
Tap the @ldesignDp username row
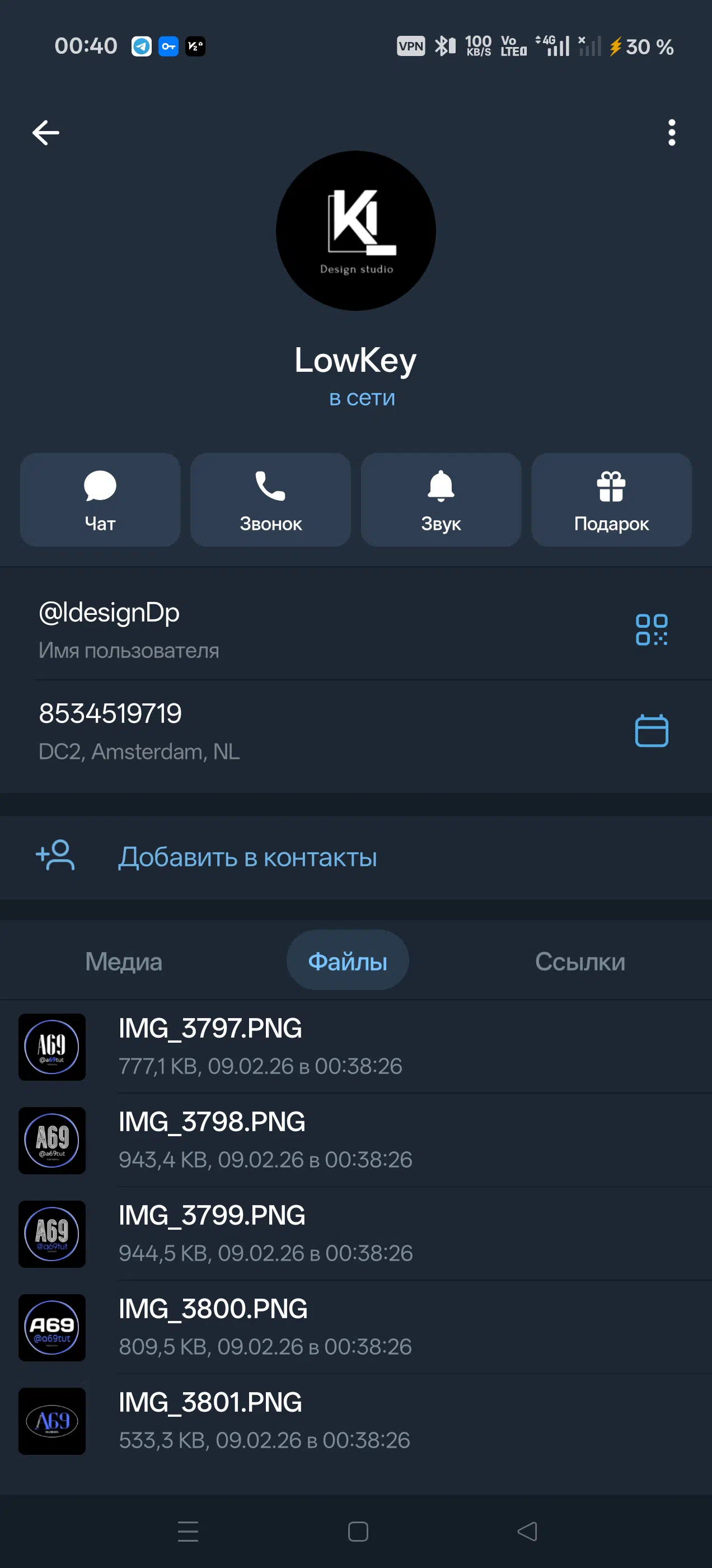(x=243, y=628)
